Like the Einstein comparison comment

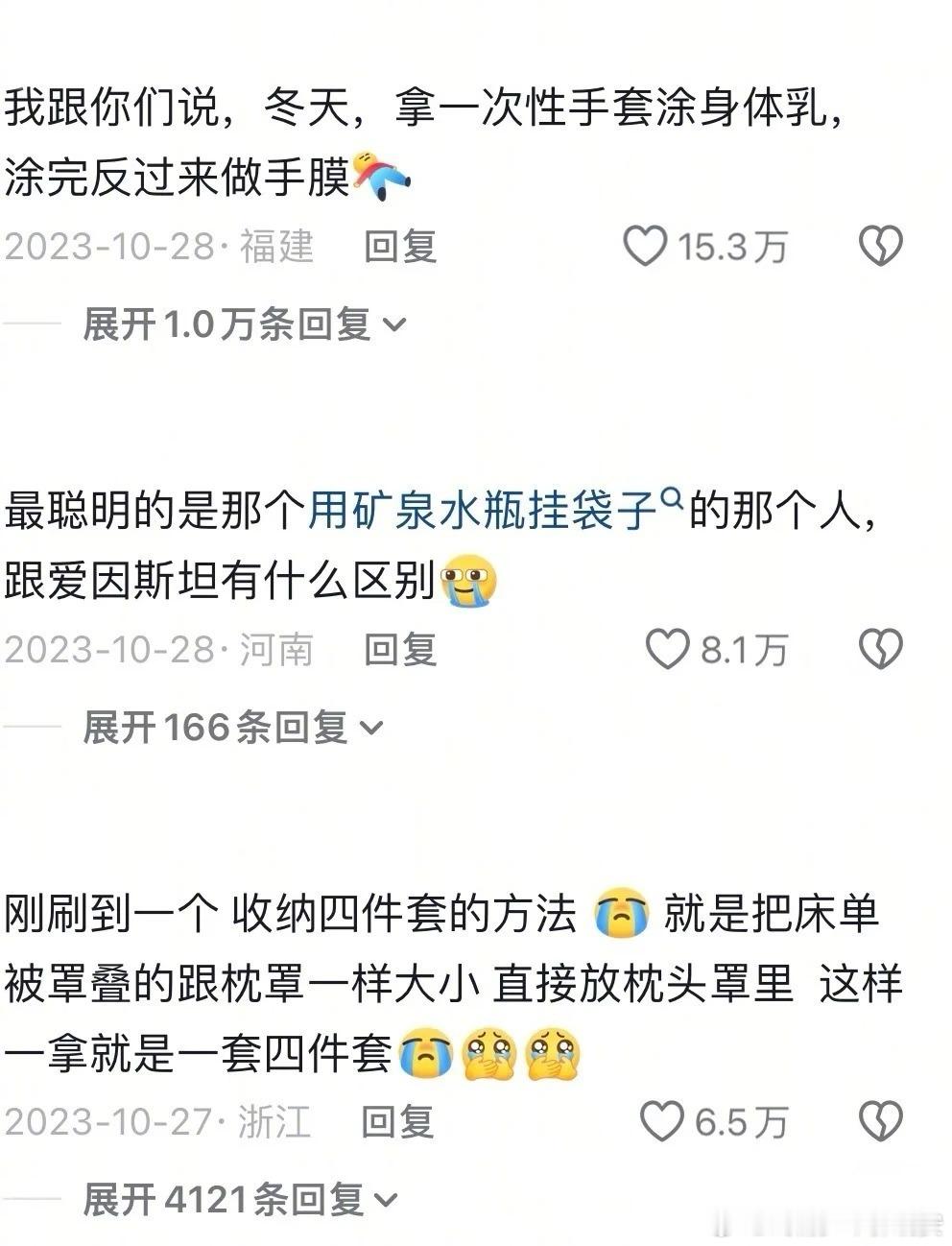(666, 650)
